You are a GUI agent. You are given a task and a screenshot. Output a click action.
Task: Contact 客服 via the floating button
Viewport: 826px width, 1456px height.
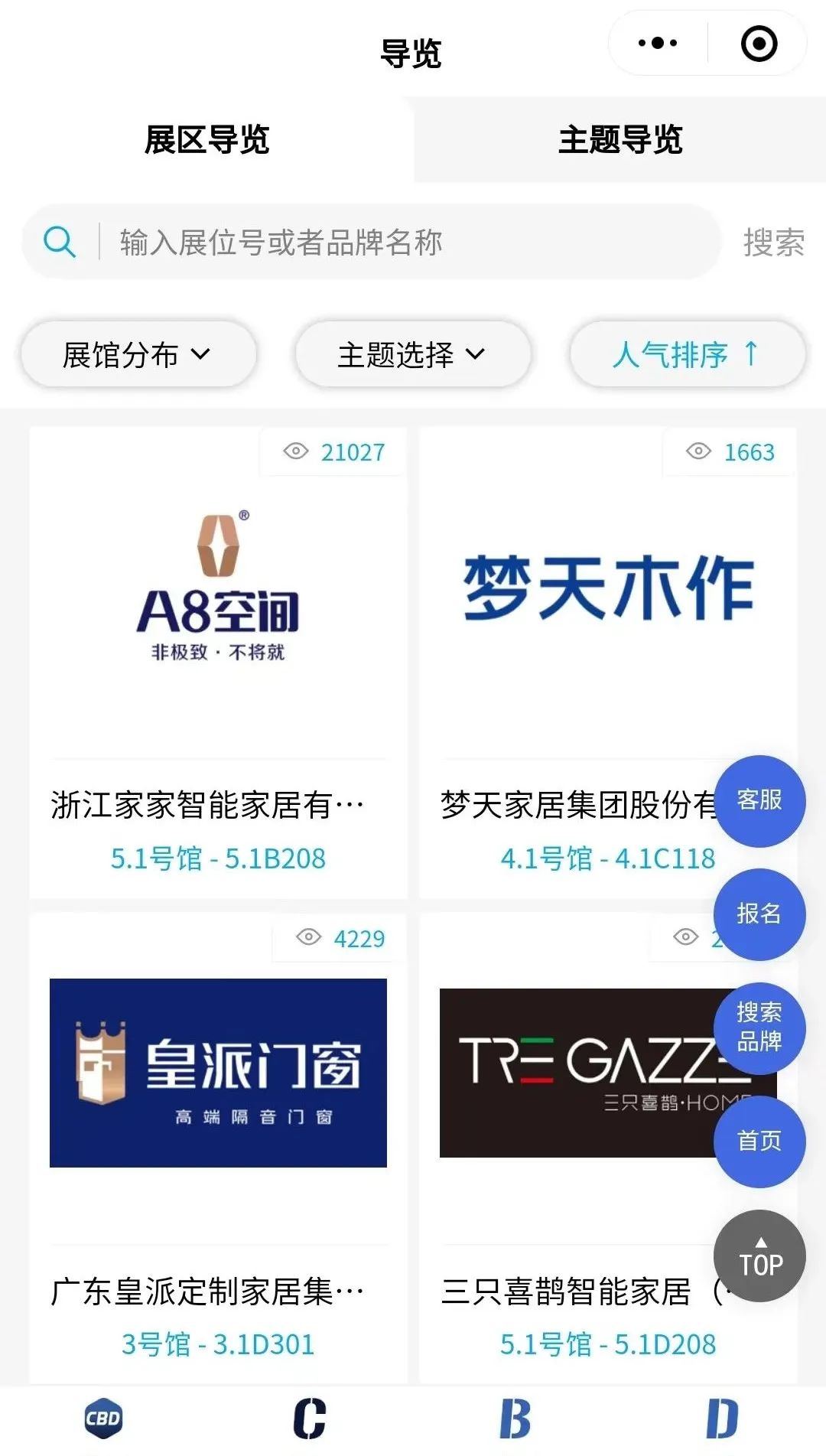click(759, 800)
